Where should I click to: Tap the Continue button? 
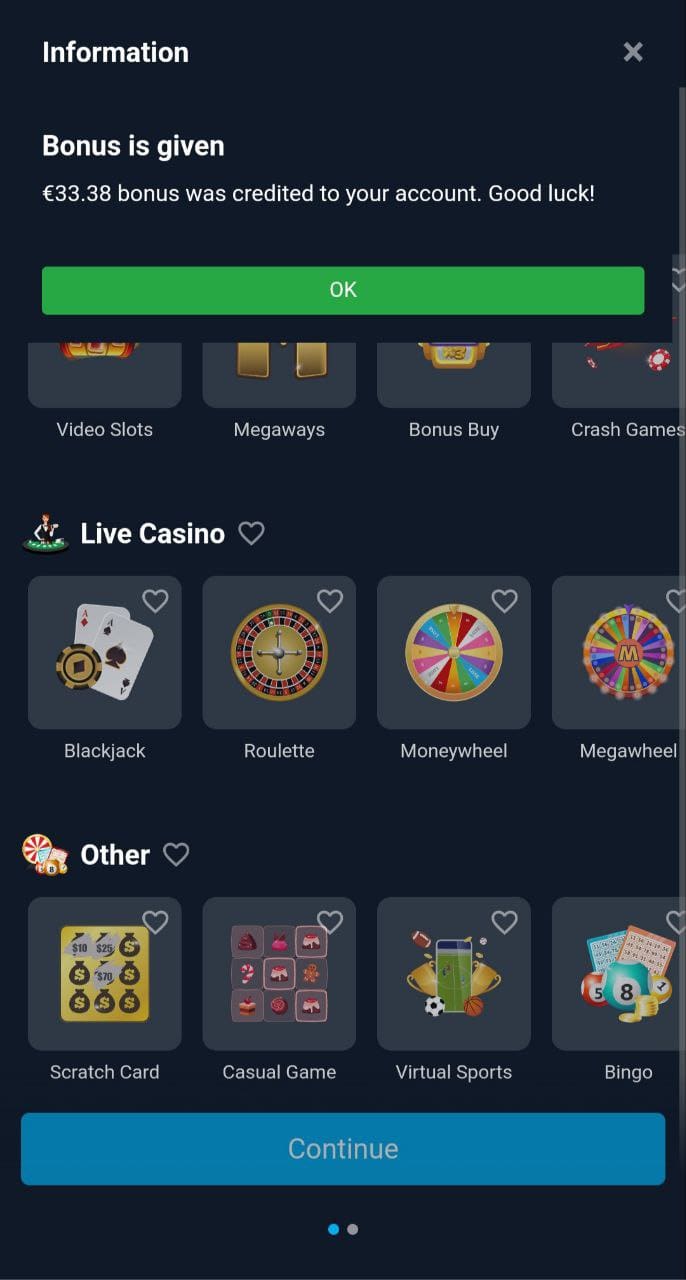click(343, 1148)
